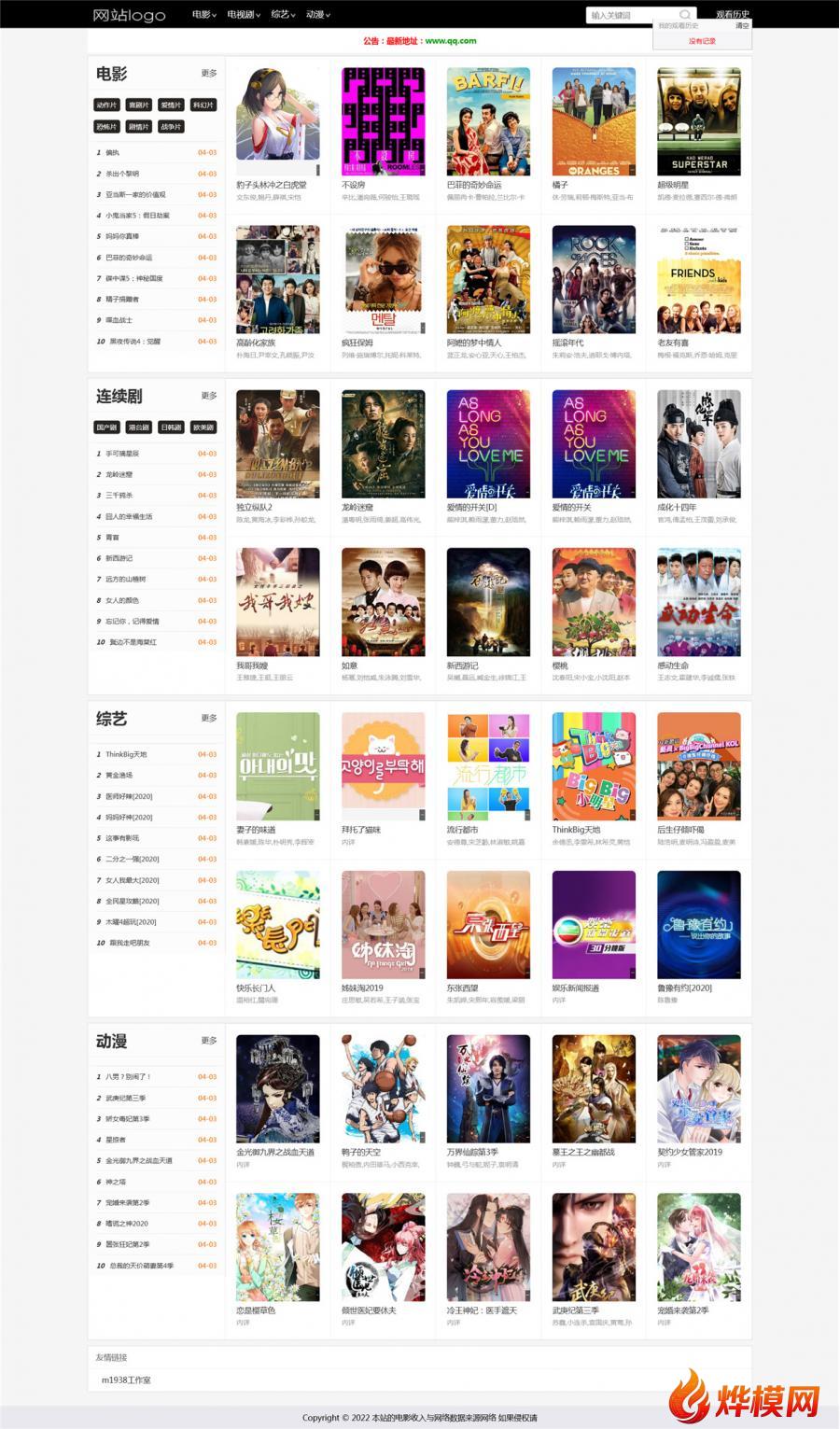This screenshot has width=840, height=1429.
Task: Open the 电影 dropdown in the top navigation
Action: click(203, 15)
